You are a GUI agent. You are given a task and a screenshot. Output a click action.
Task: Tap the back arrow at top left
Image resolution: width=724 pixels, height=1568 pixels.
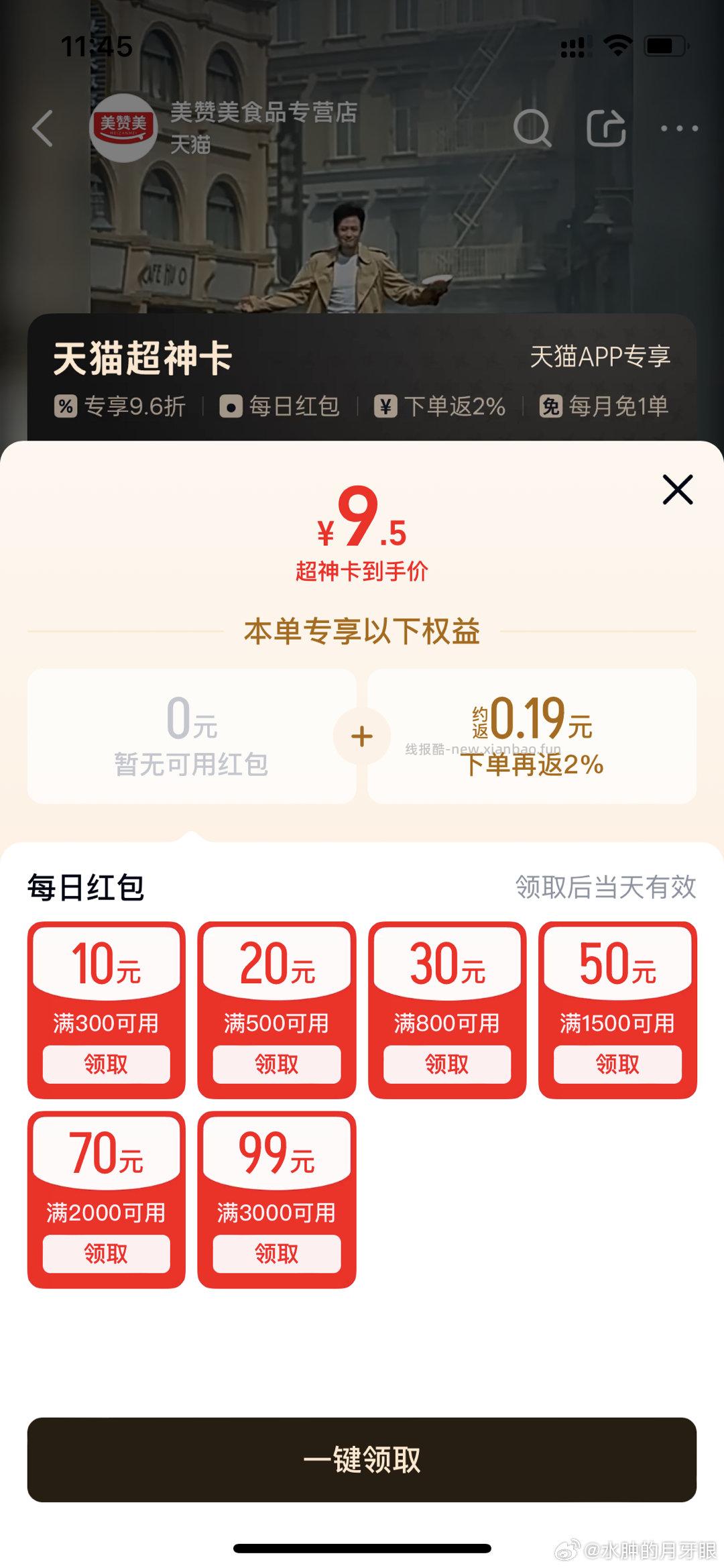(42, 128)
